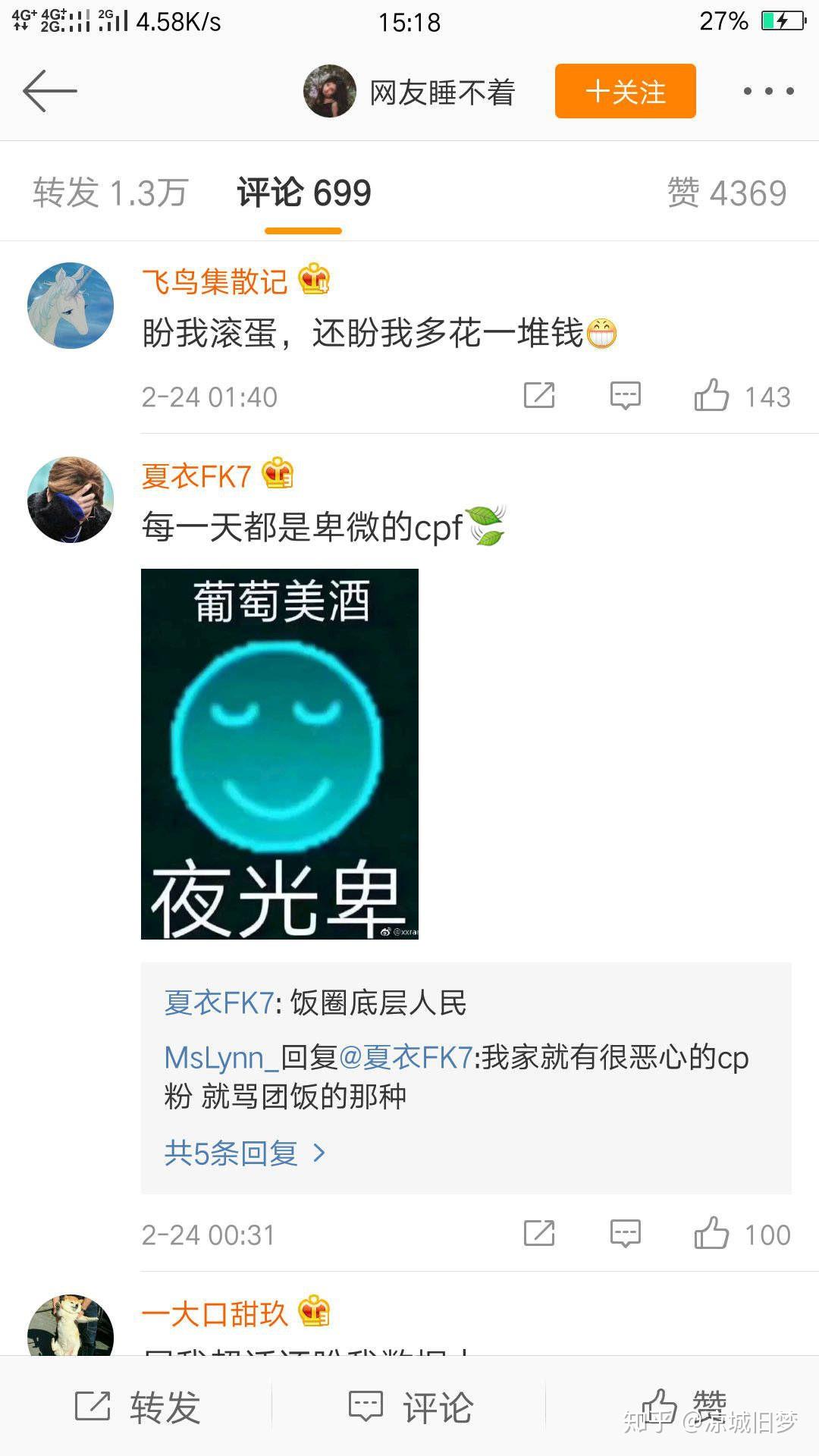Open 网友睡不着 profile avatar

click(x=330, y=91)
